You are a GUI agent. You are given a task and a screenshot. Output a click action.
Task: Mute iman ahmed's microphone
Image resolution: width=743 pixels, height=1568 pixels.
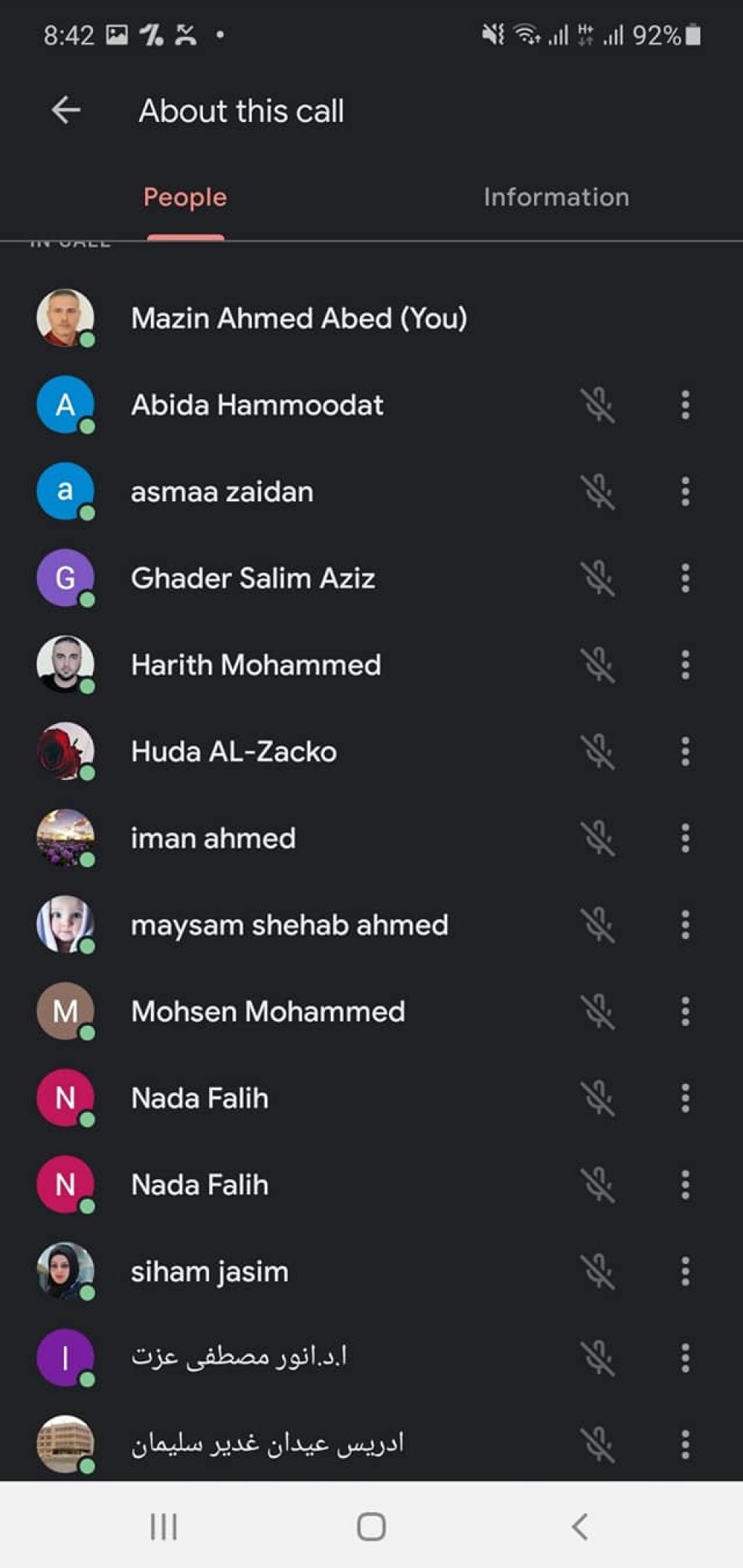598,838
